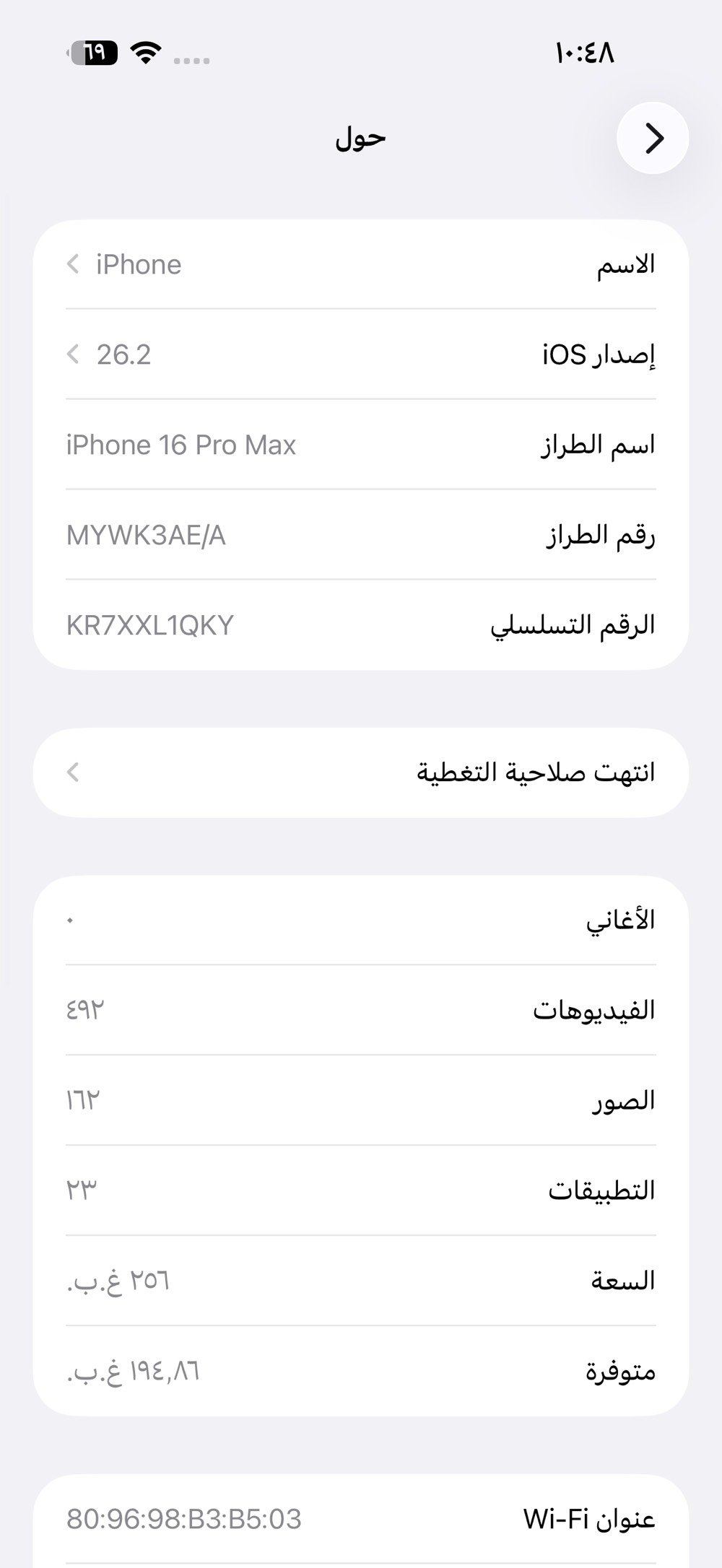Open the الاسم (Name) row
This screenshot has width=722, height=1568.
pyautogui.click(x=361, y=264)
